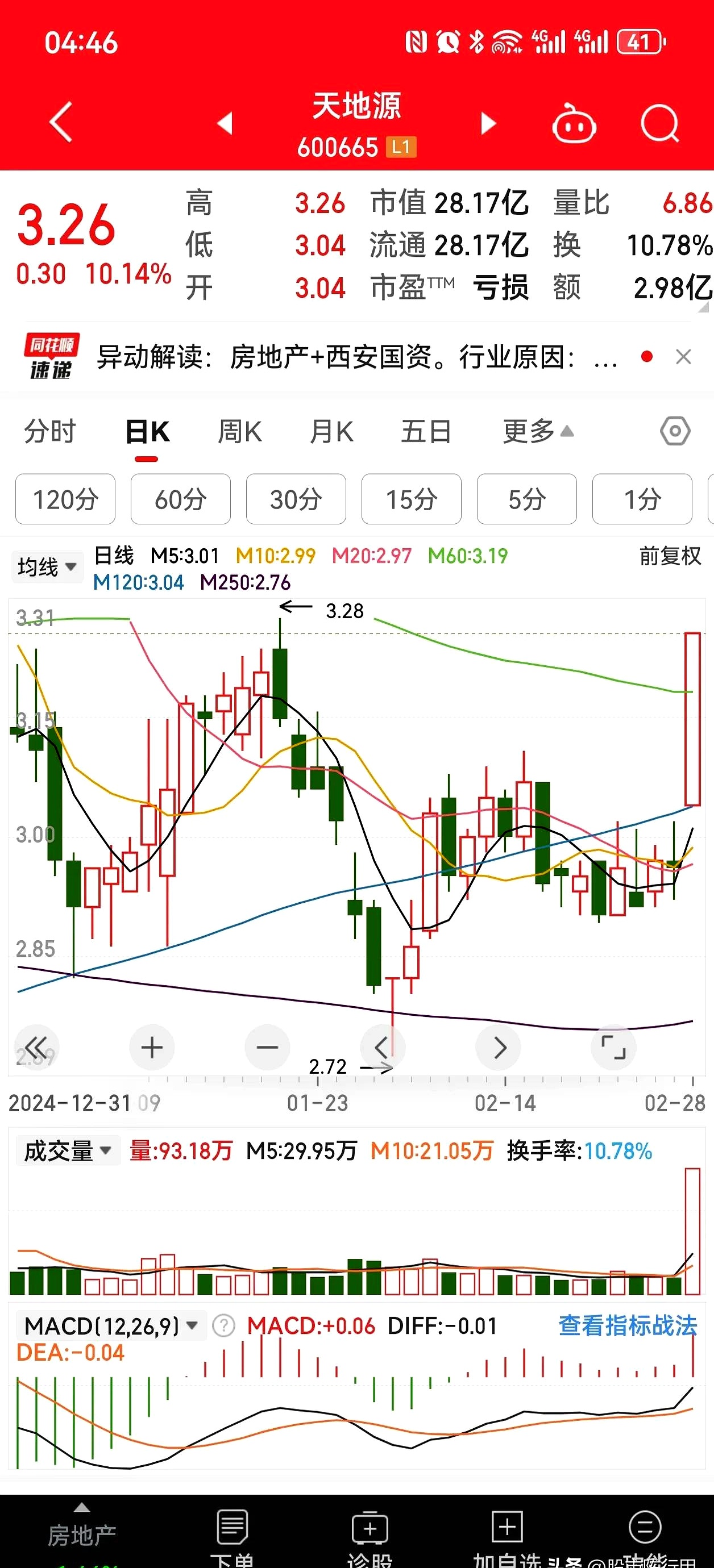Switch to the 分时 tab
The image size is (714, 1568).
click(x=49, y=431)
